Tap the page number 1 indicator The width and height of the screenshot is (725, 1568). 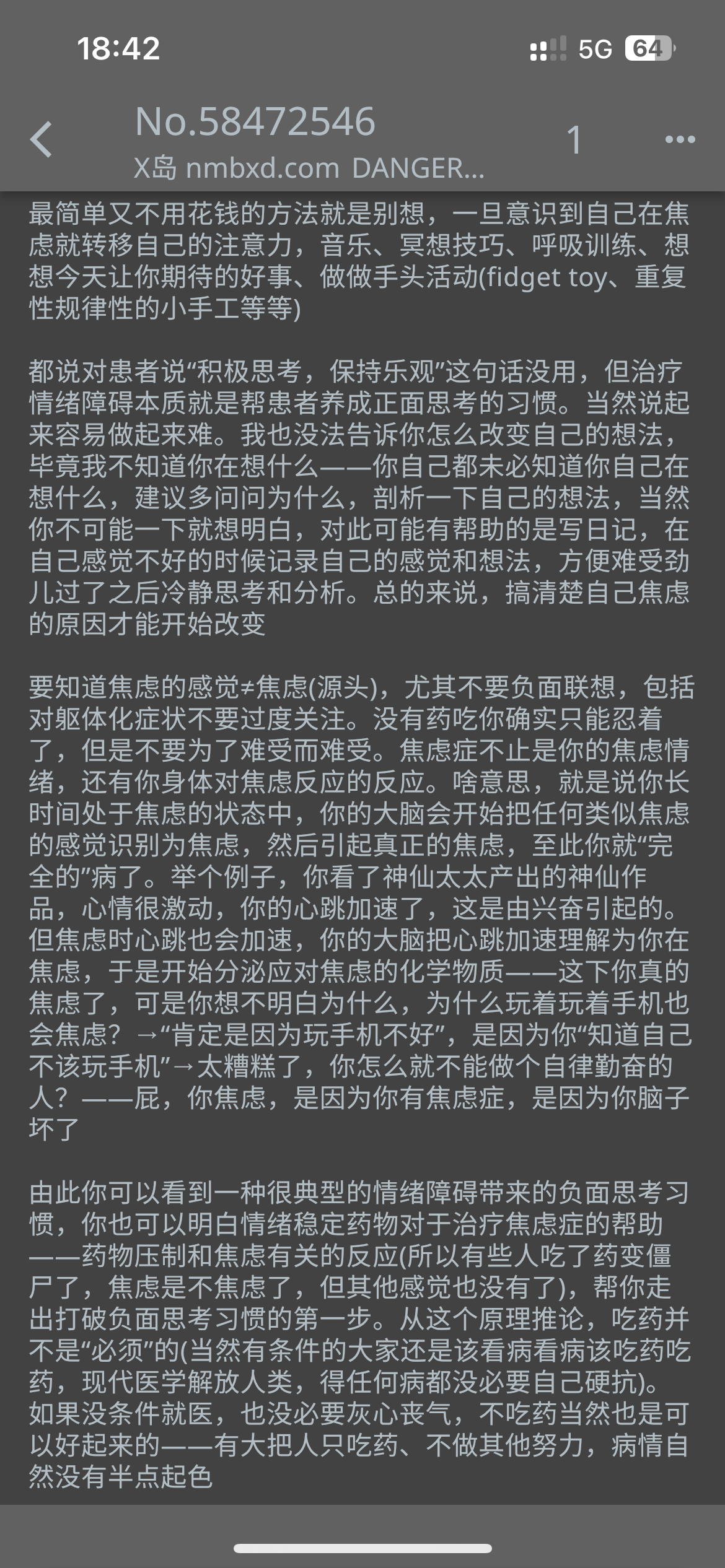(574, 139)
